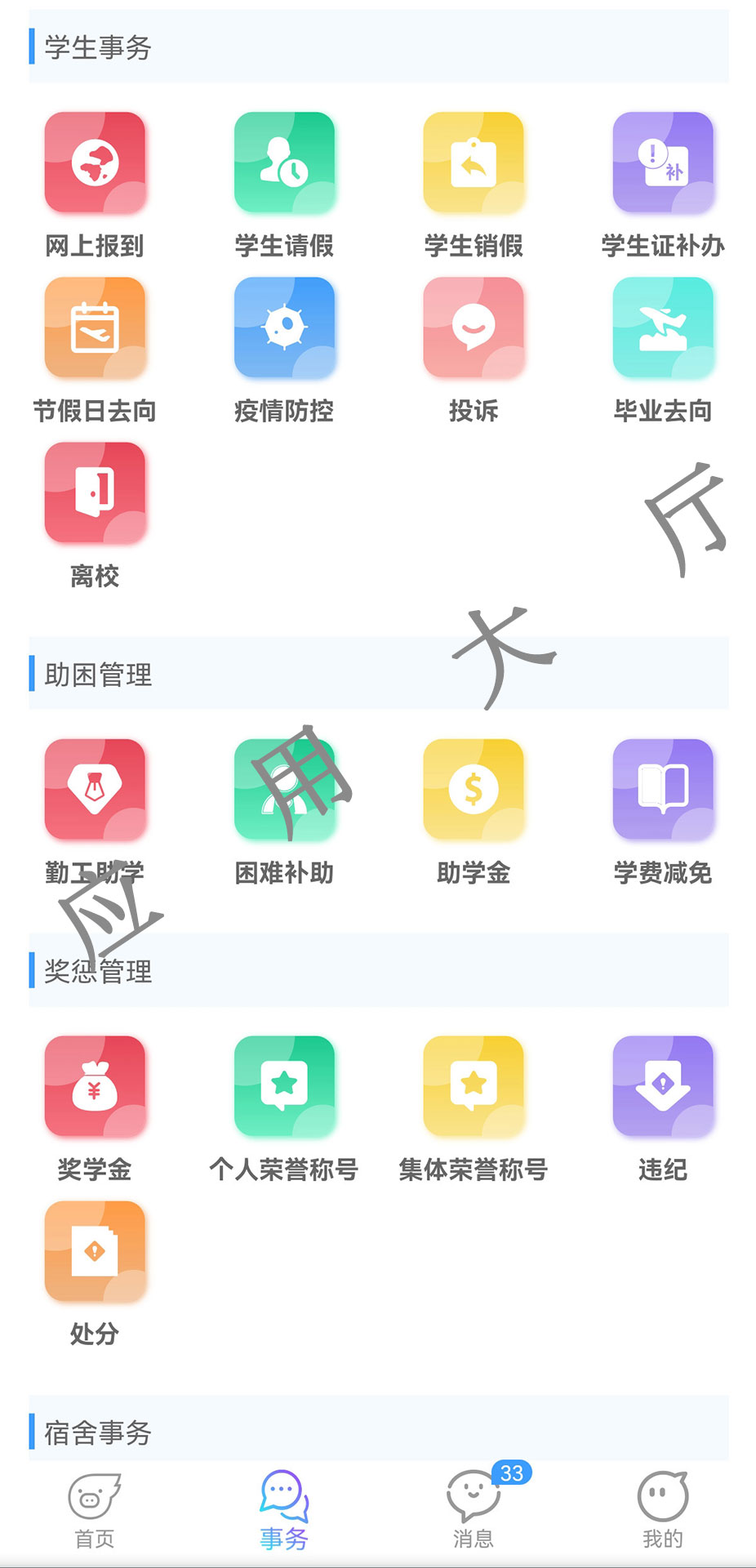Select the 事务 affairs tab
Viewport: 756px width, 1568px height.
[284, 1512]
